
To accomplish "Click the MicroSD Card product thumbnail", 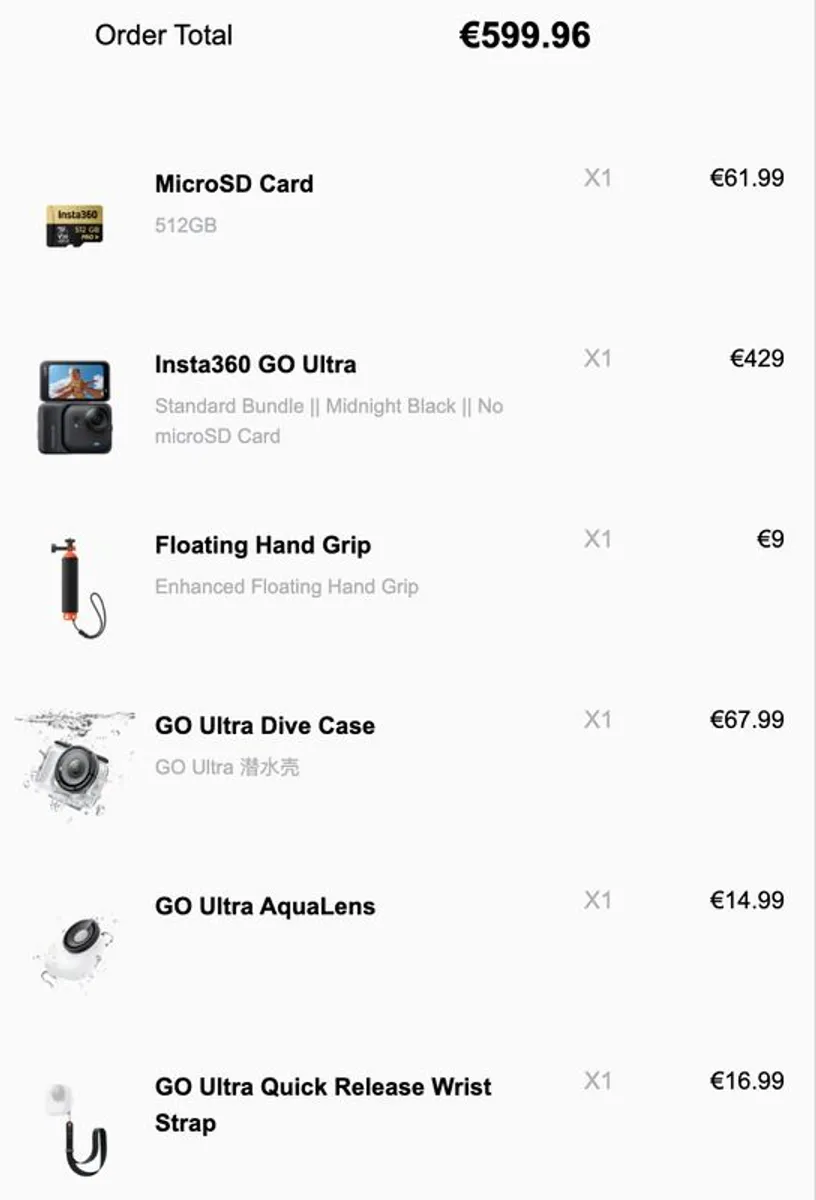I will click(73, 224).
